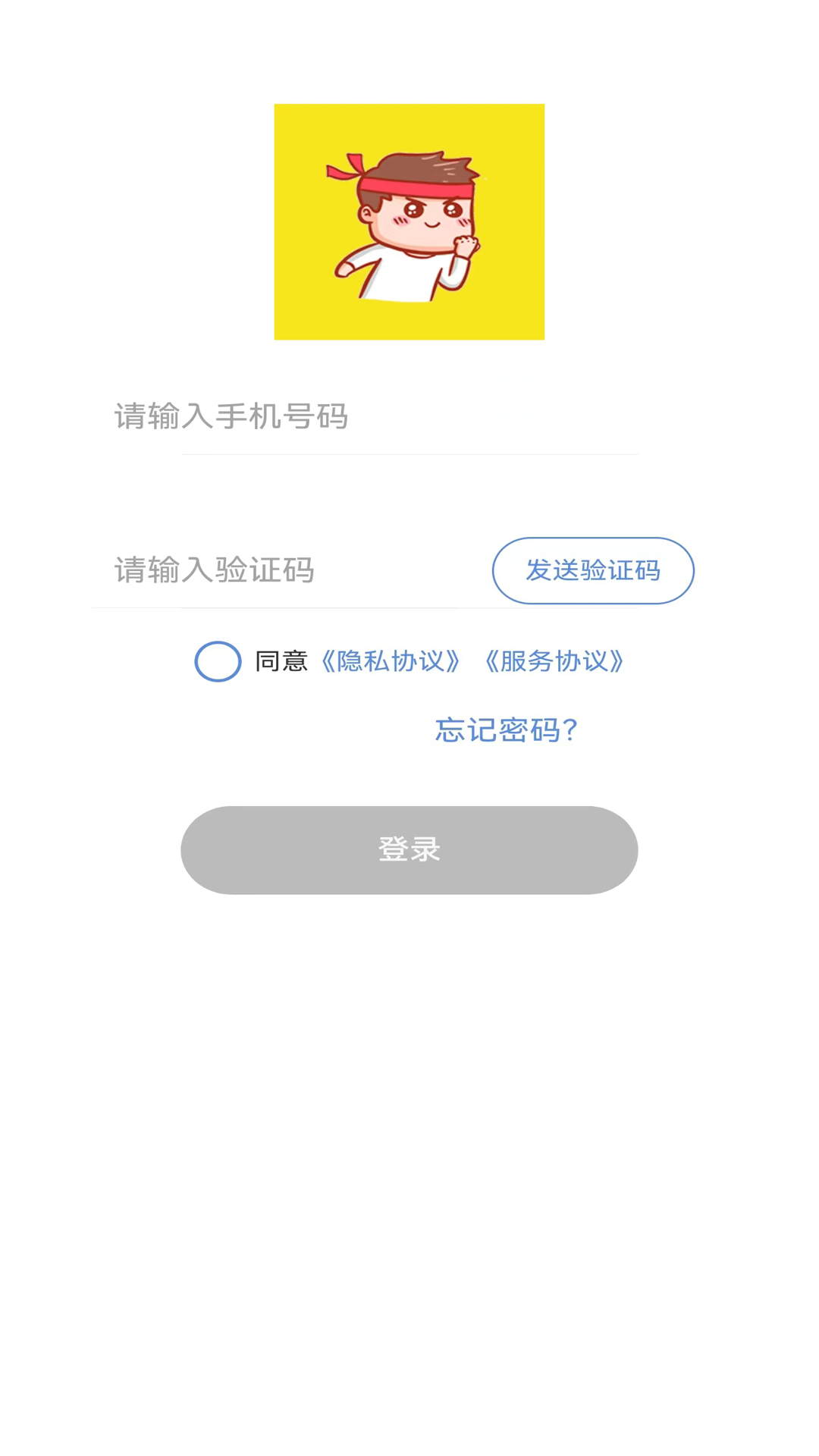Activate the rounded send-code pill button

tap(592, 570)
